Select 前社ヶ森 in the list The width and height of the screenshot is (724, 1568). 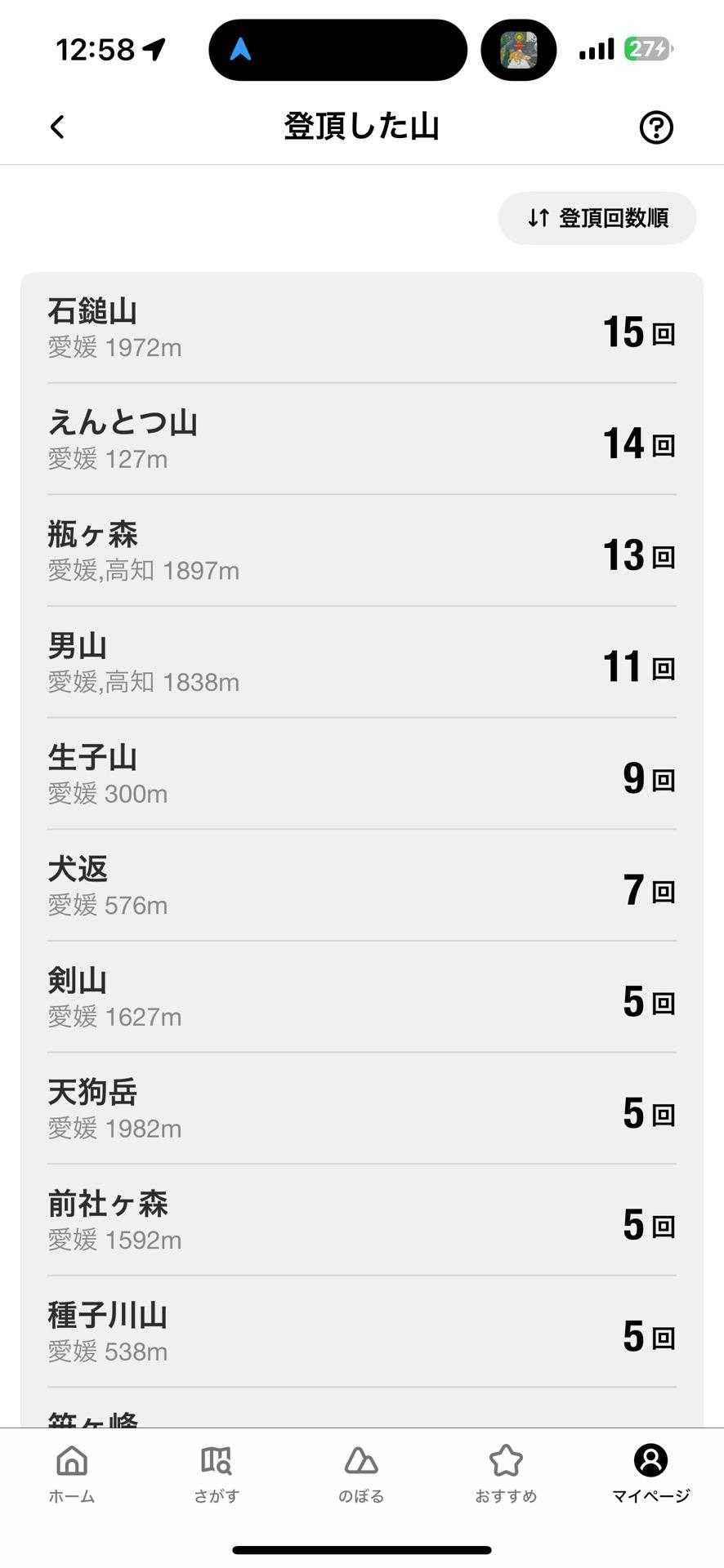coord(361,1220)
